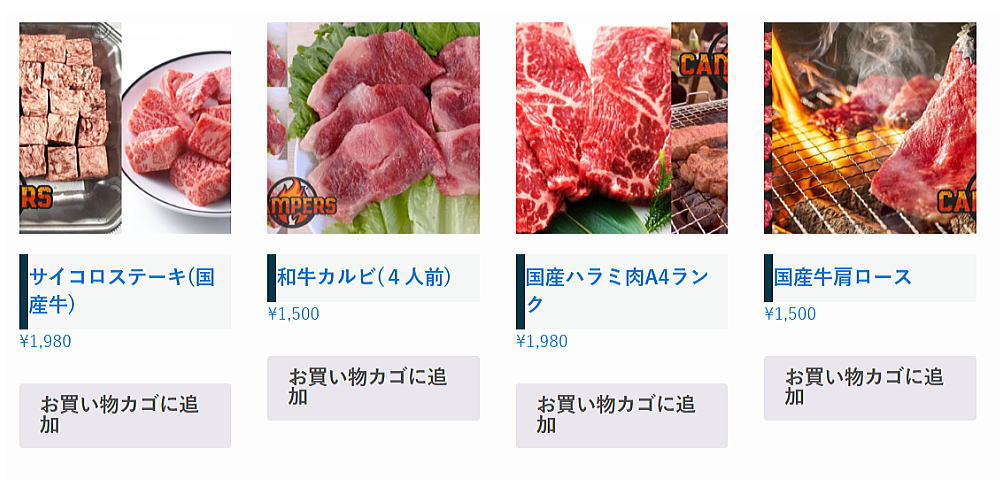Add サイコロステーキ(国産牛) to the shopping cart
Screen dimensions: 1000x500
[125, 415]
